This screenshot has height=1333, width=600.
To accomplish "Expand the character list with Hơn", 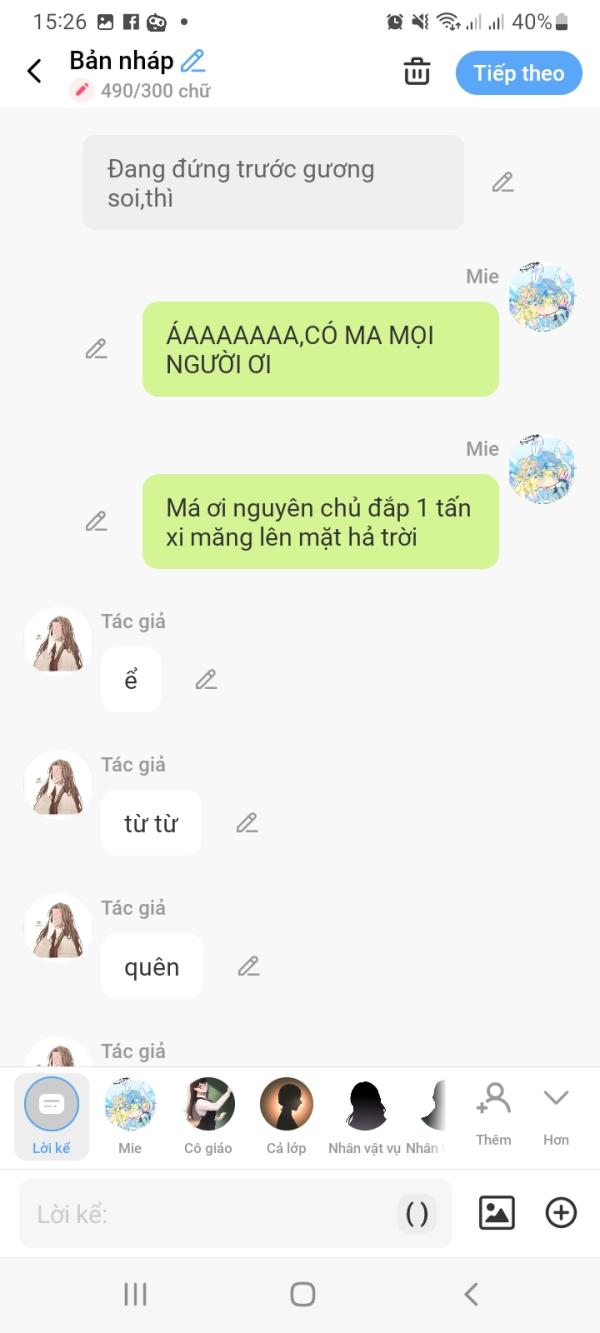I will (556, 1113).
